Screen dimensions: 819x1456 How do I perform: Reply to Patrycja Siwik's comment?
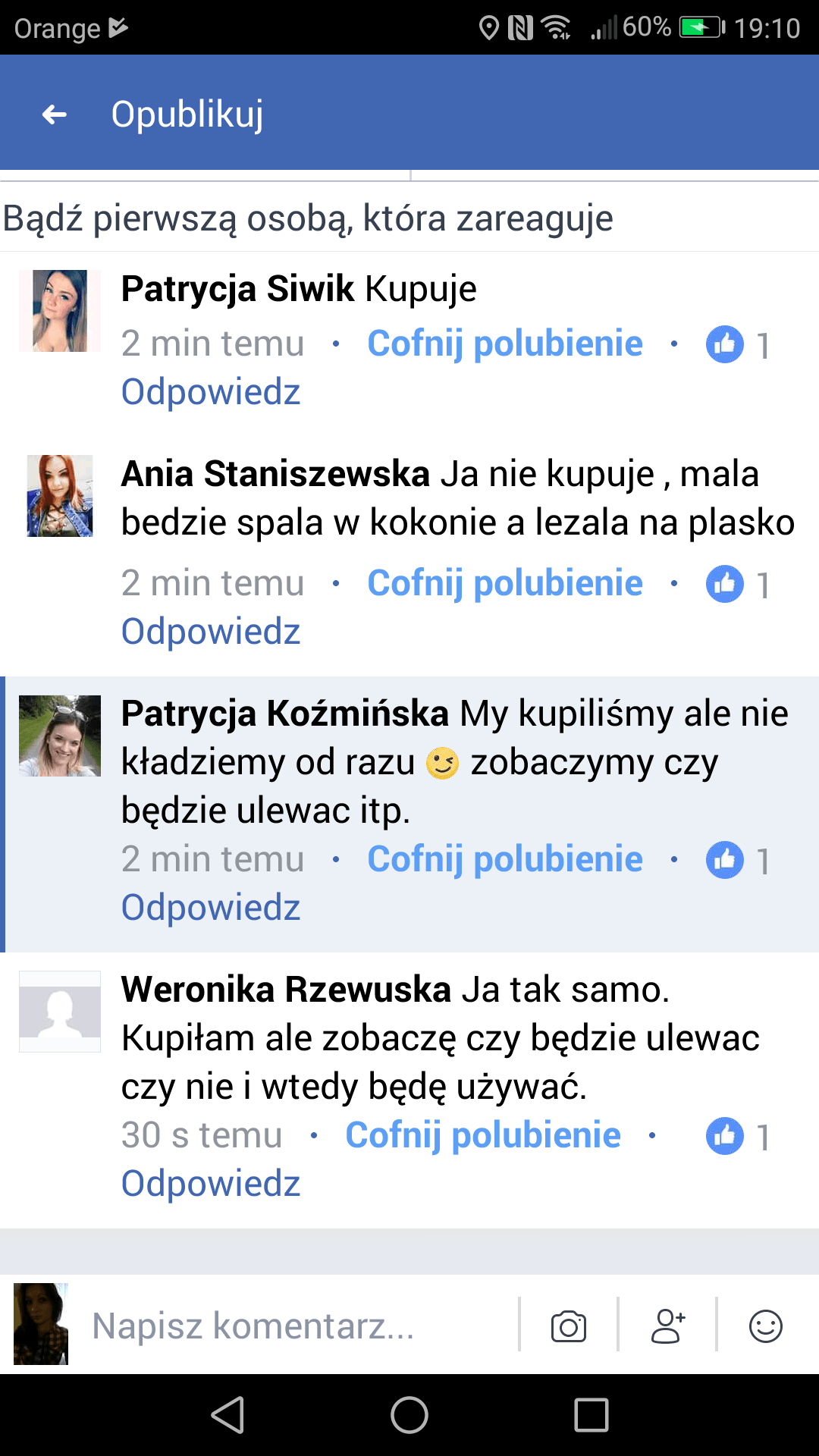pyautogui.click(x=211, y=392)
